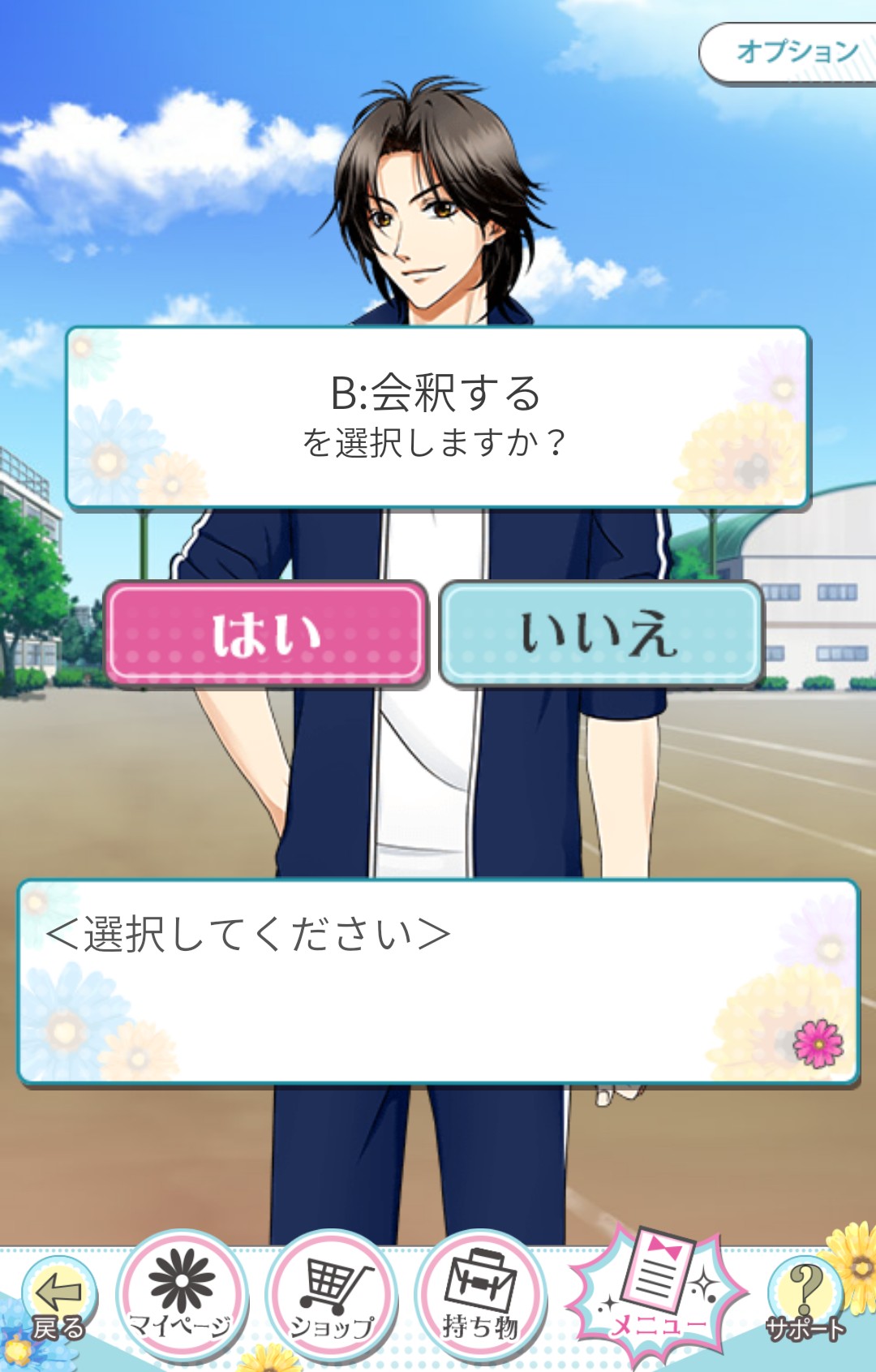Open the ショップ cart

point(332,1295)
